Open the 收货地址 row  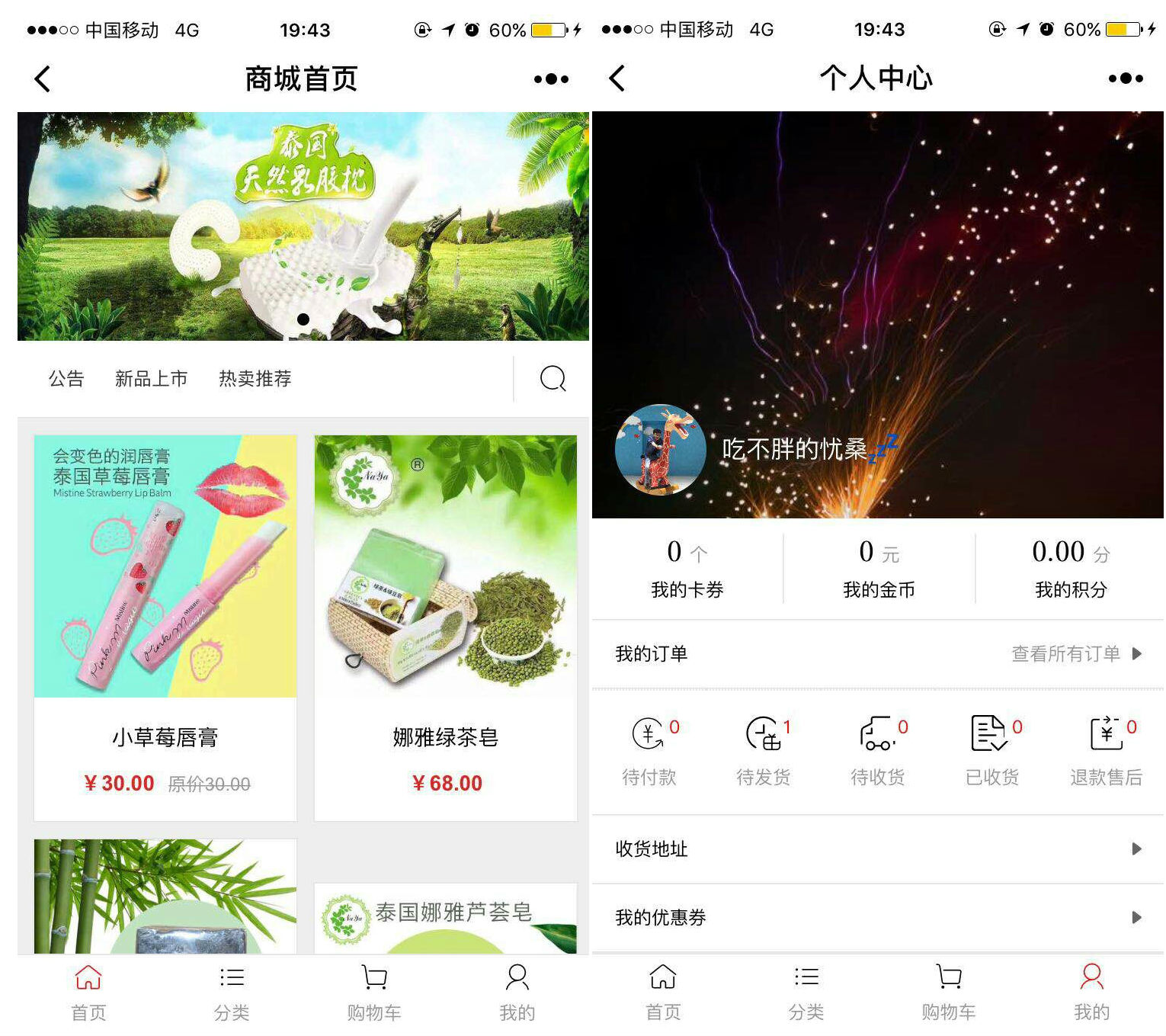(x=878, y=849)
